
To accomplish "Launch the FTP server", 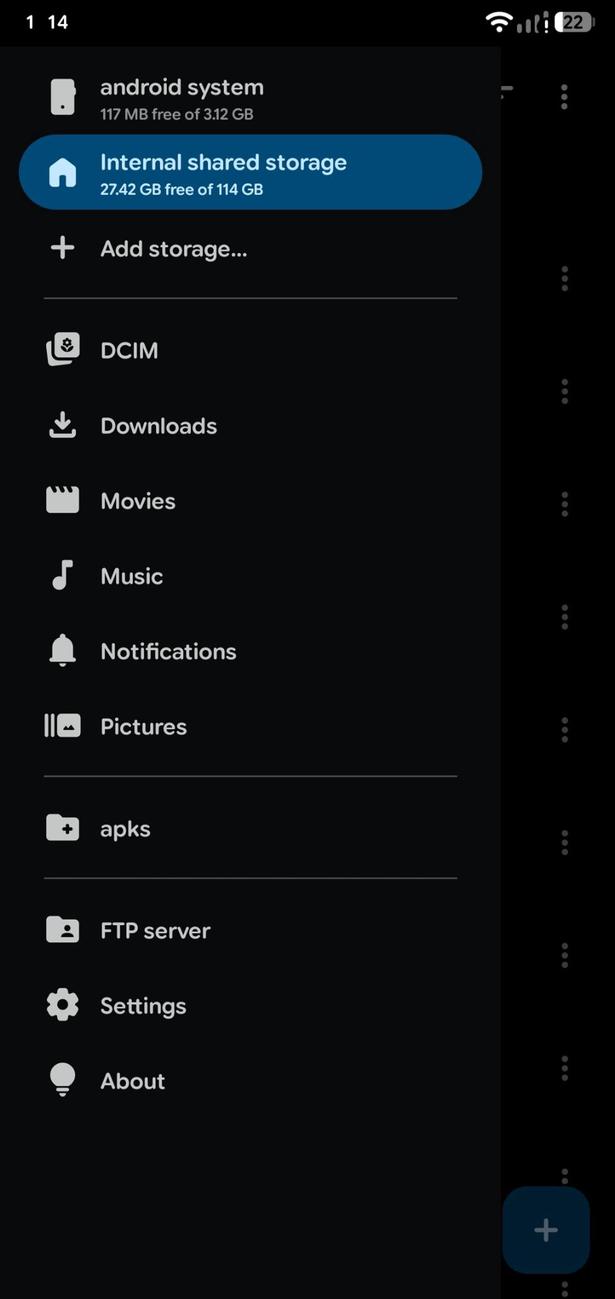I will [155, 931].
